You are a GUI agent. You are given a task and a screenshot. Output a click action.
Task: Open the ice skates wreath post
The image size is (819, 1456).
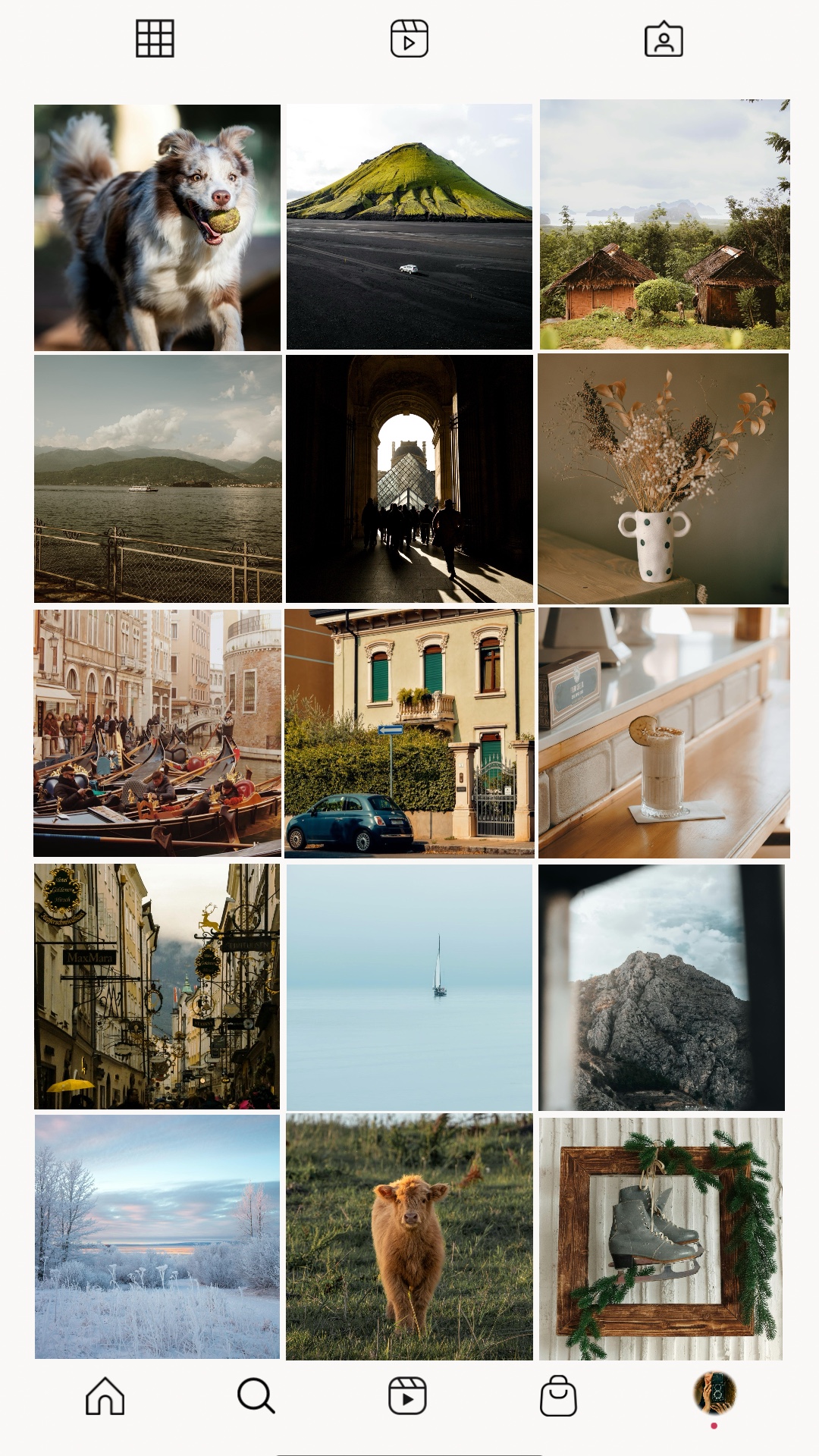point(661,1238)
